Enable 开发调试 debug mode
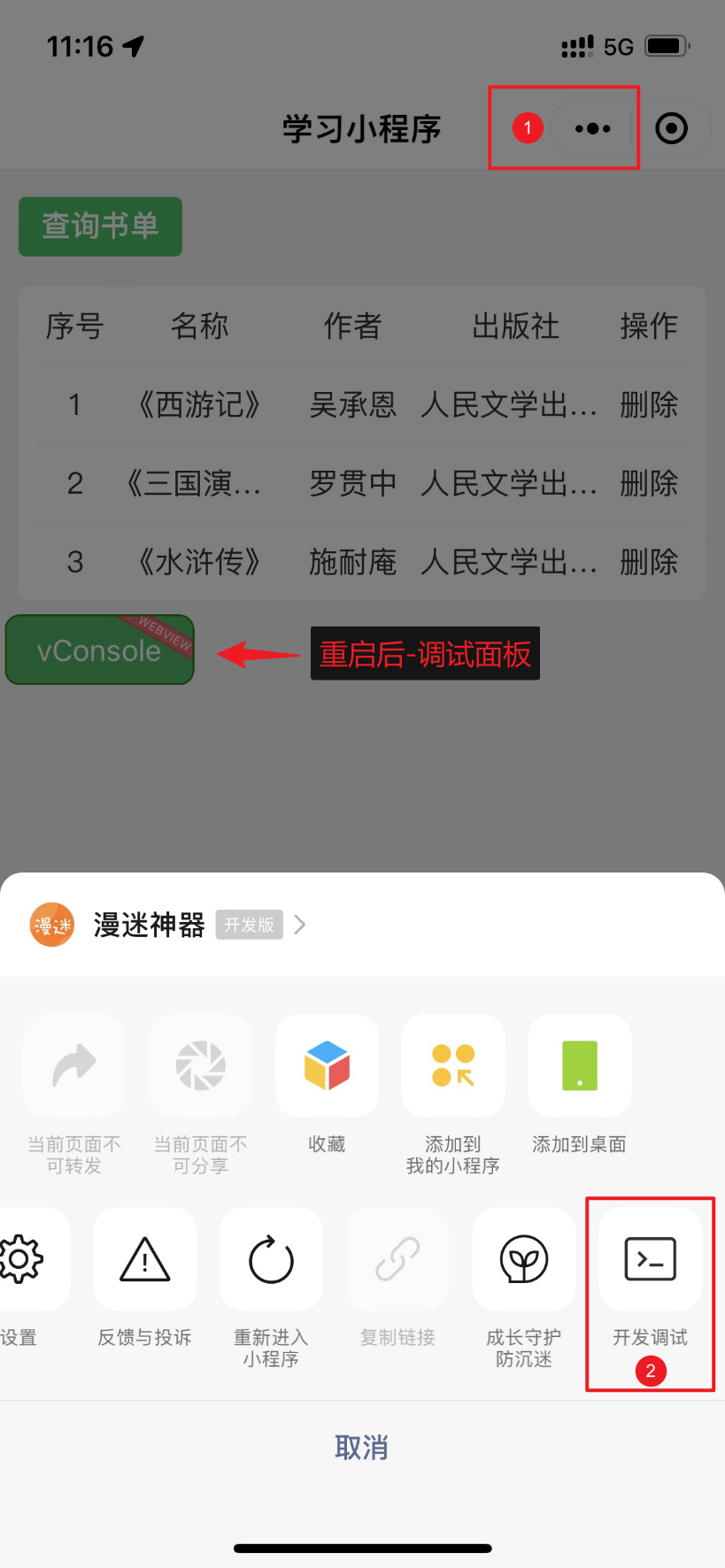 651,1258
